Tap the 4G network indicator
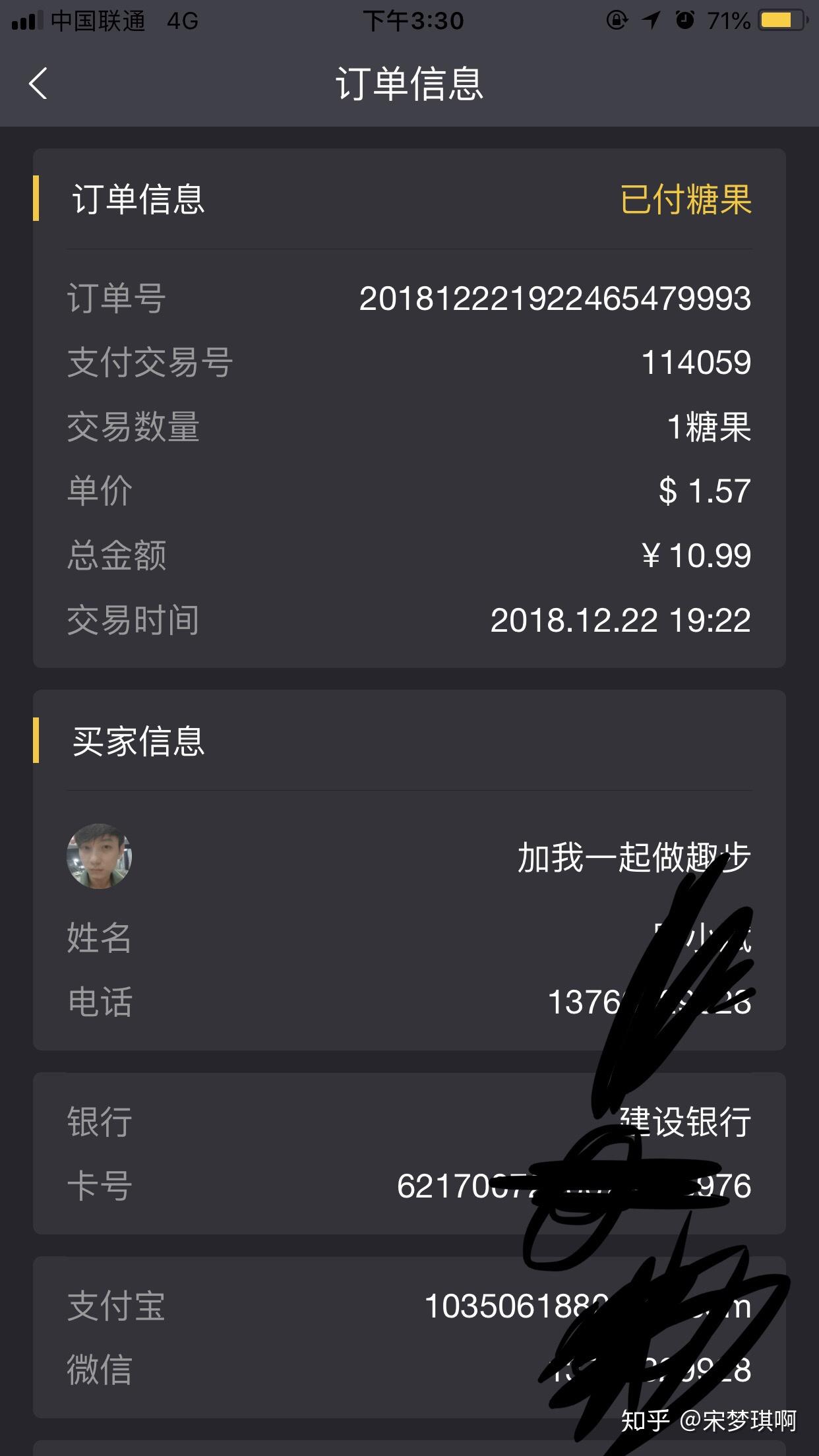The height and width of the screenshot is (1456, 819). (183, 20)
